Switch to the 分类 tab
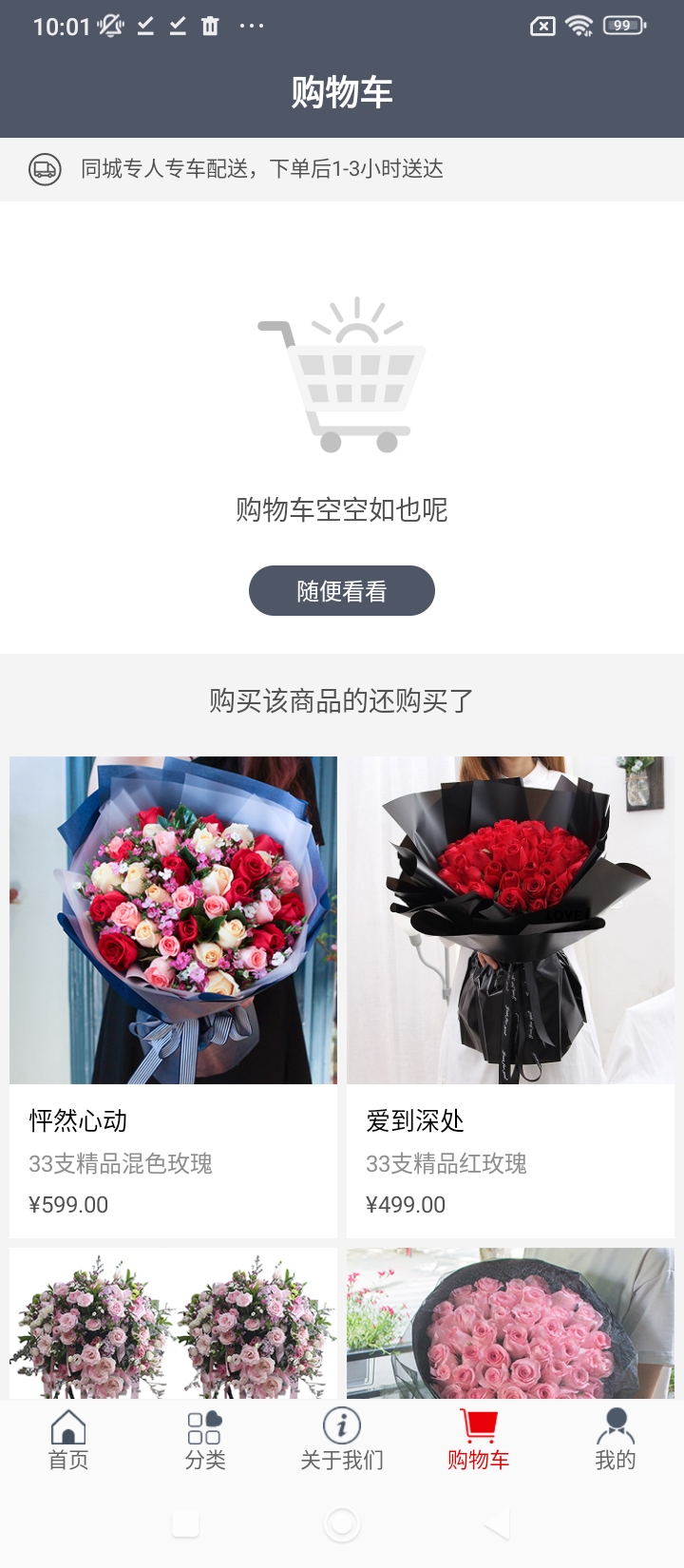 coord(205,1440)
